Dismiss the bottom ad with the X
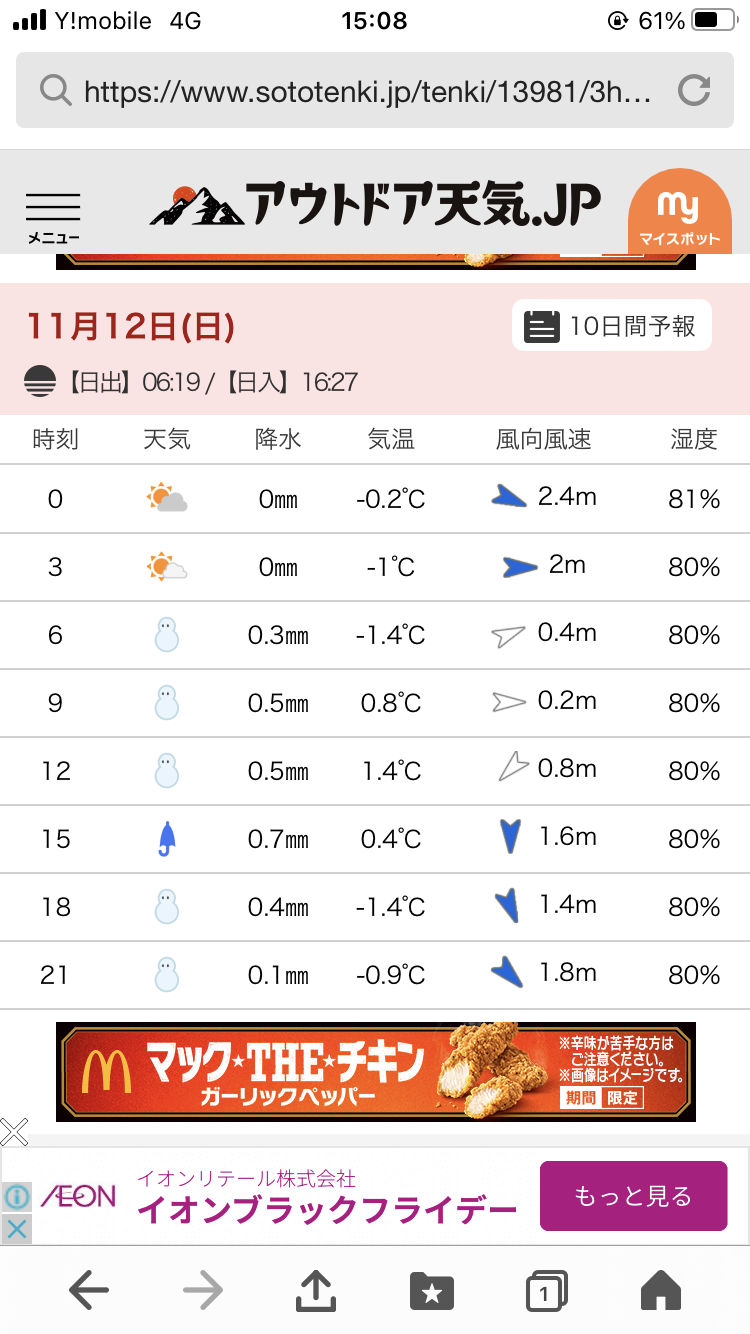This screenshot has width=750, height=1334. click(14, 1132)
